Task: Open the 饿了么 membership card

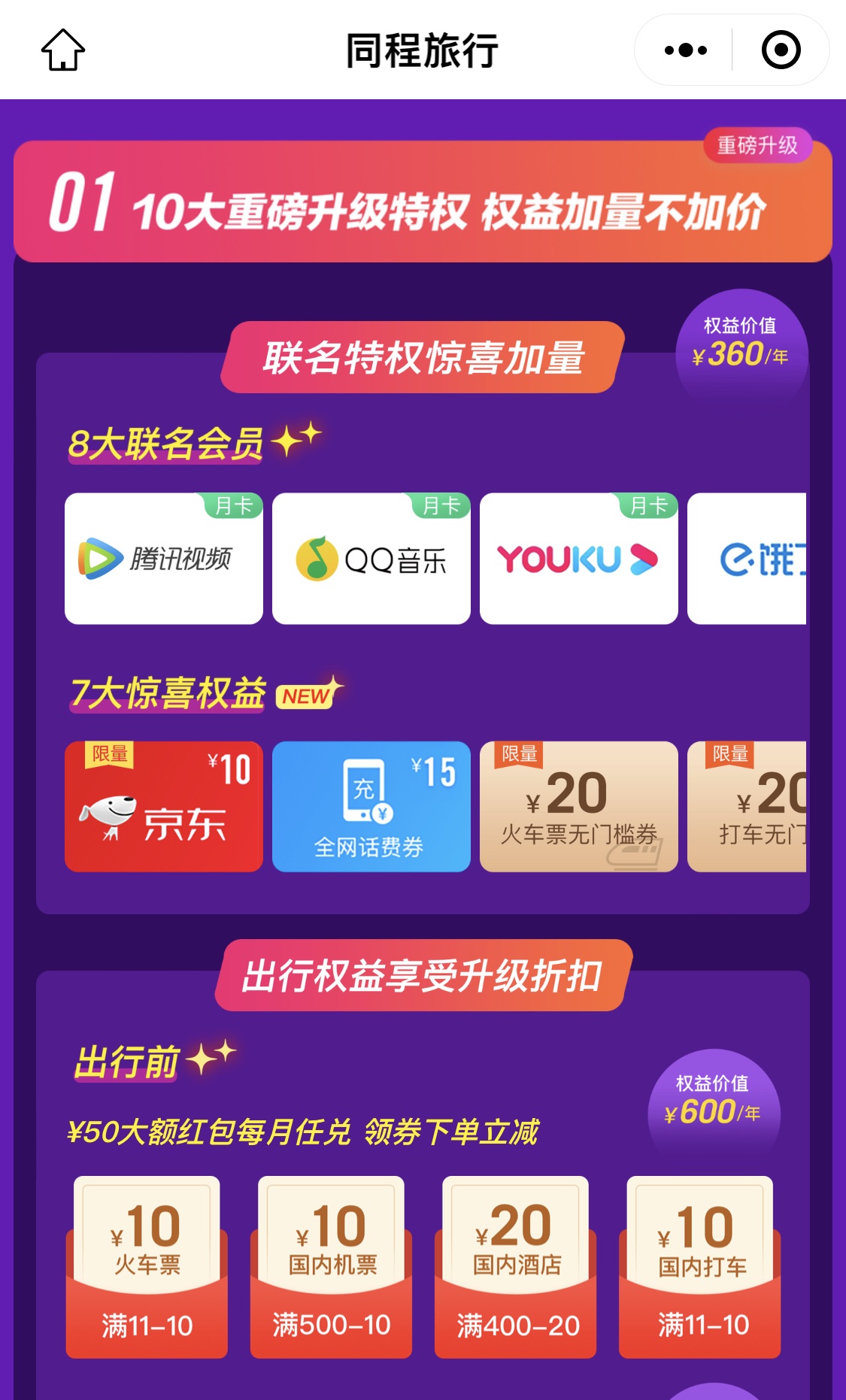Action: [x=747, y=559]
